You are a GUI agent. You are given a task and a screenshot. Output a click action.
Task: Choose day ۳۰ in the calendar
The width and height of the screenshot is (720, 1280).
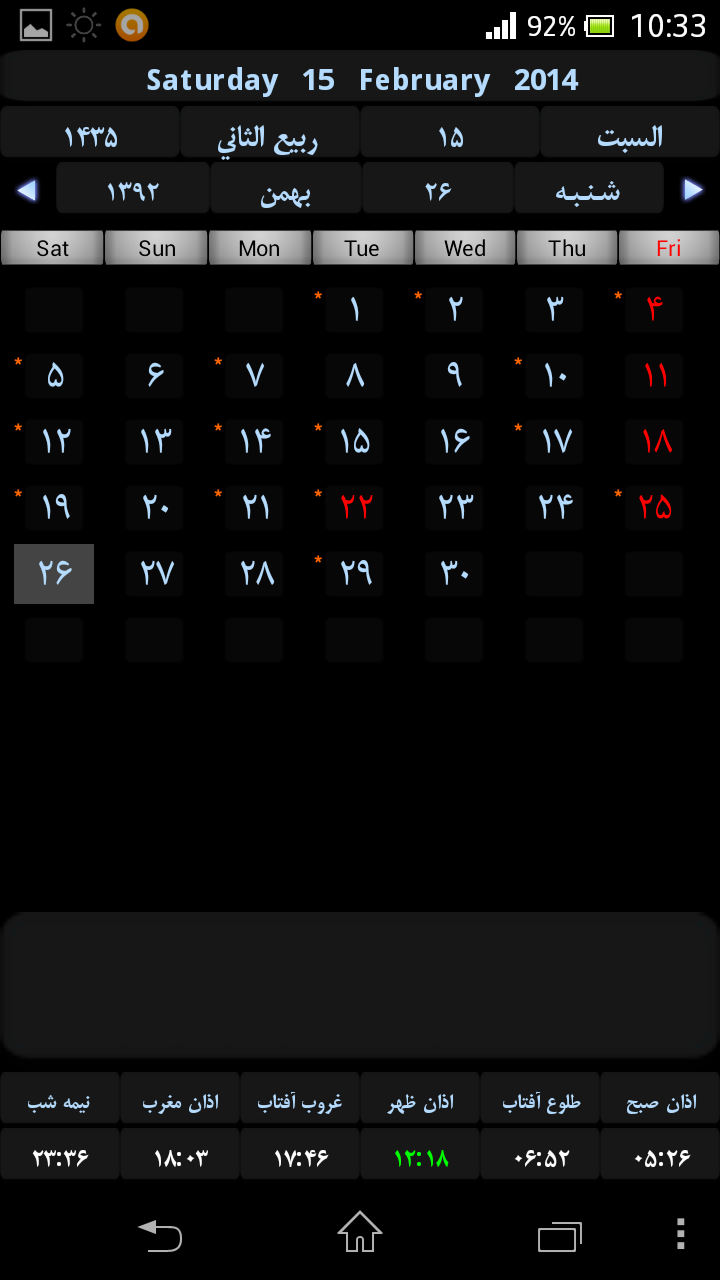[454, 573]
